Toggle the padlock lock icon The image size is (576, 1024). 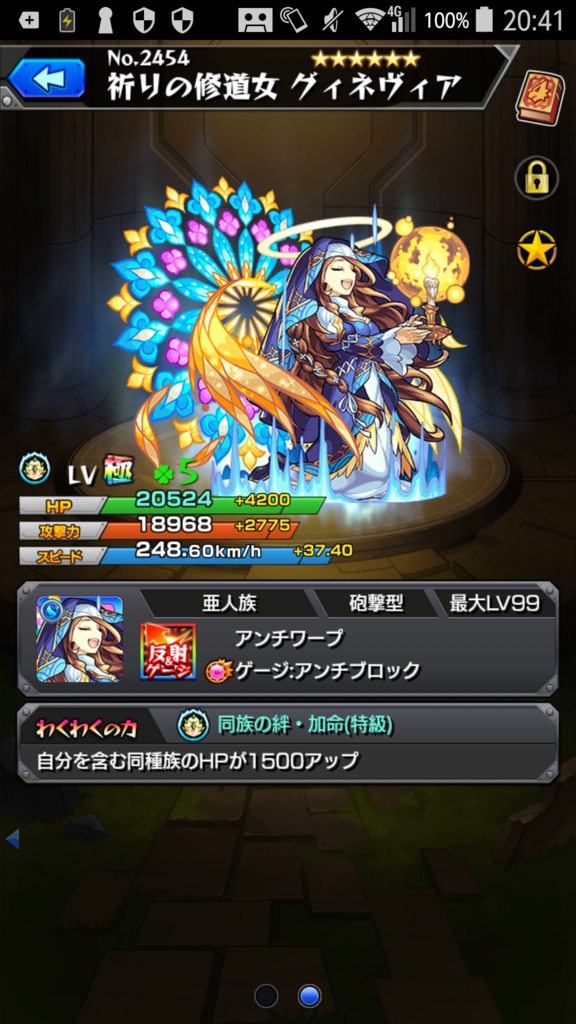pyautogui.click(x=536, y=177)
